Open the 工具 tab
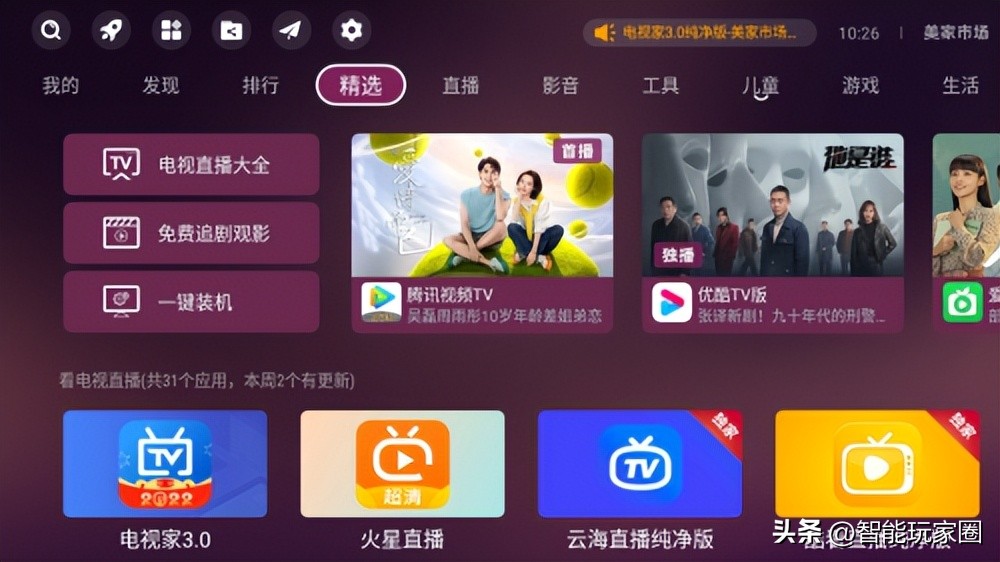Viewport: 1000px width, 562px height. click(x=661, y=86)
